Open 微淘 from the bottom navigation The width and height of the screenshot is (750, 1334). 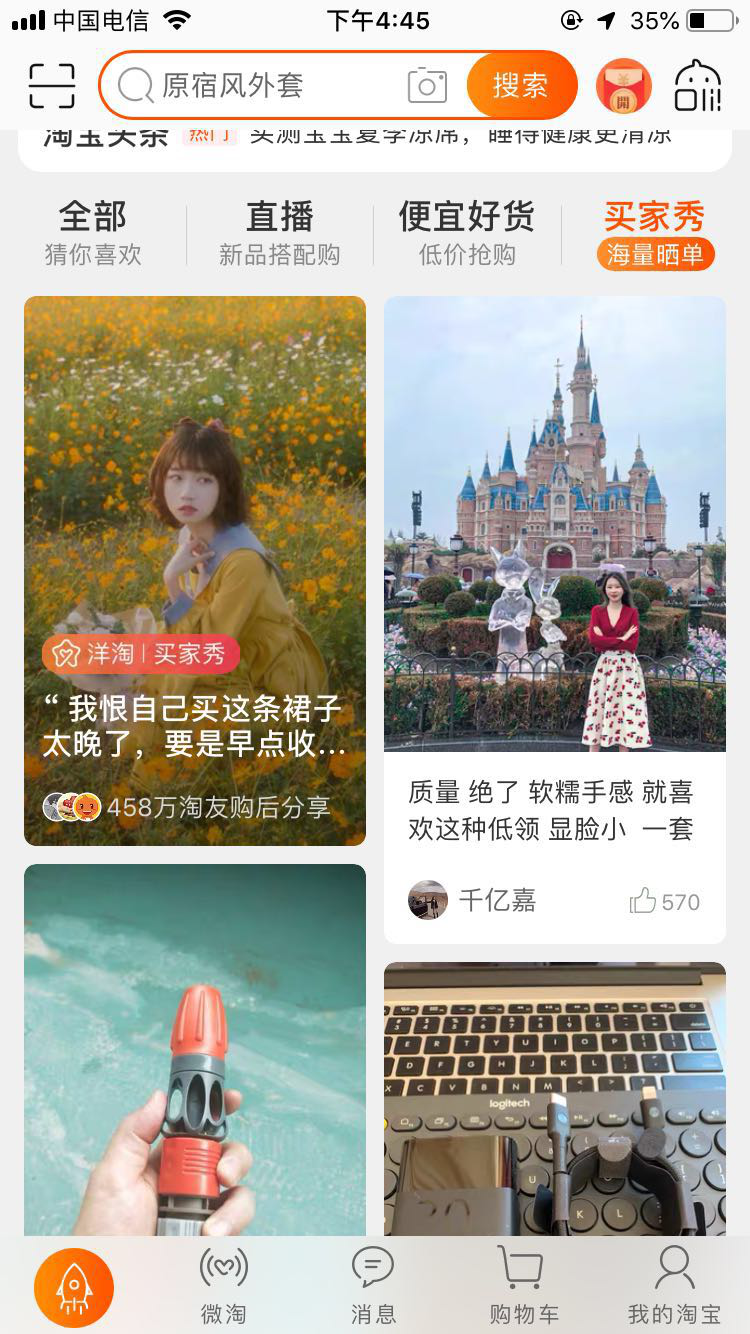[x=223, y=1286]
